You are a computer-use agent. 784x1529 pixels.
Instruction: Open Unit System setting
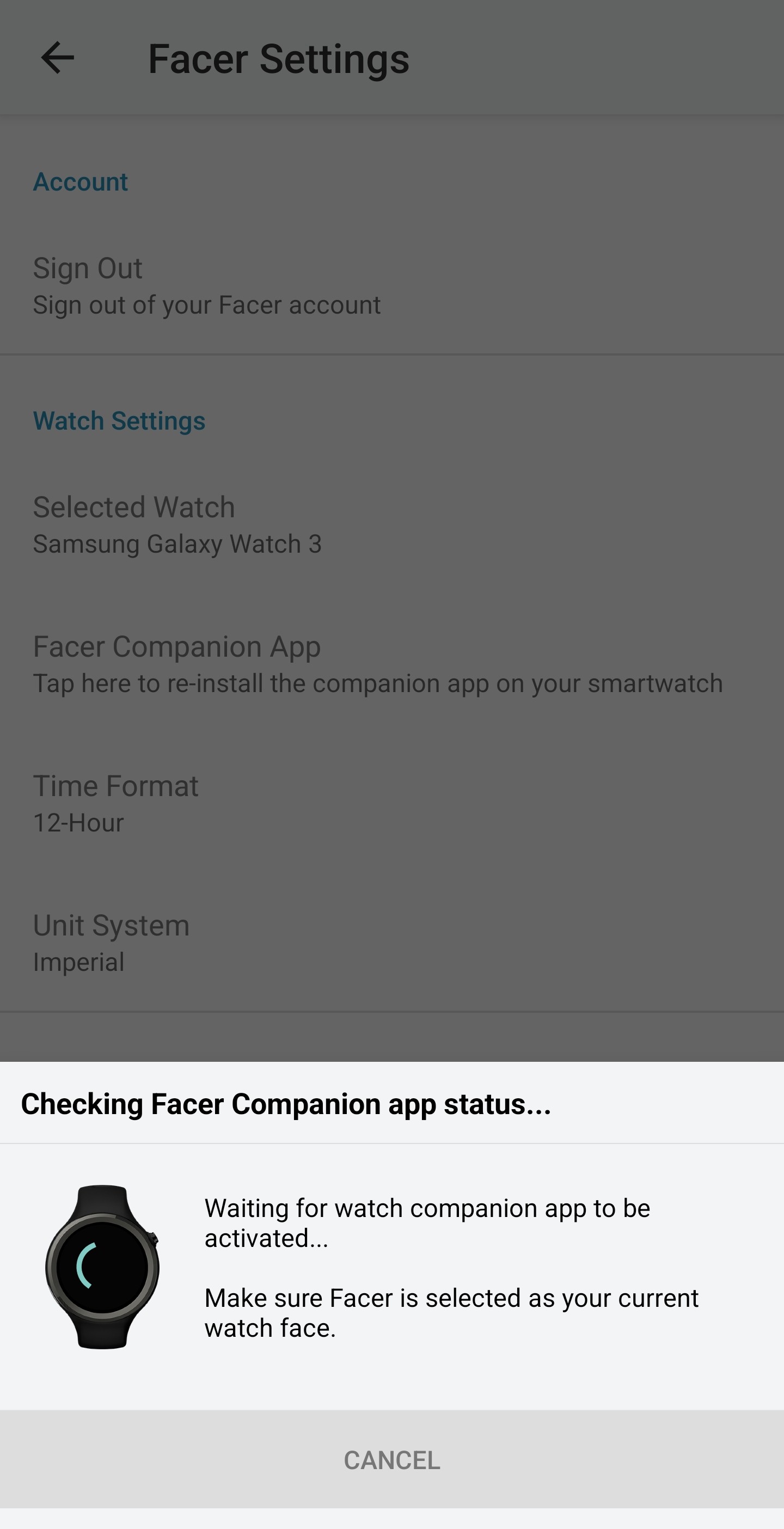(x=391, y=943)
